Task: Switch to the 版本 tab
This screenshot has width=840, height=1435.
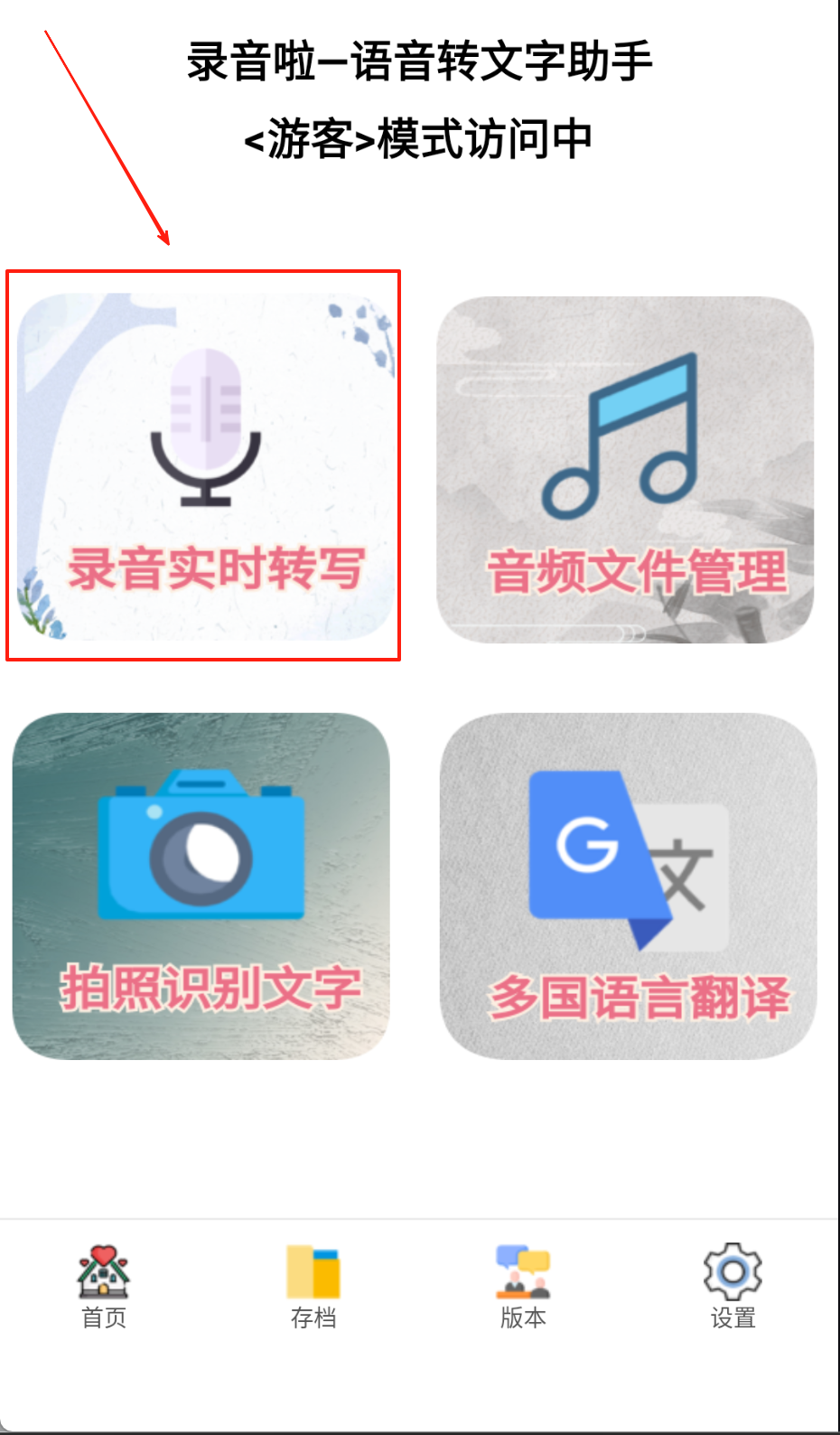Action: point(523,1287)
